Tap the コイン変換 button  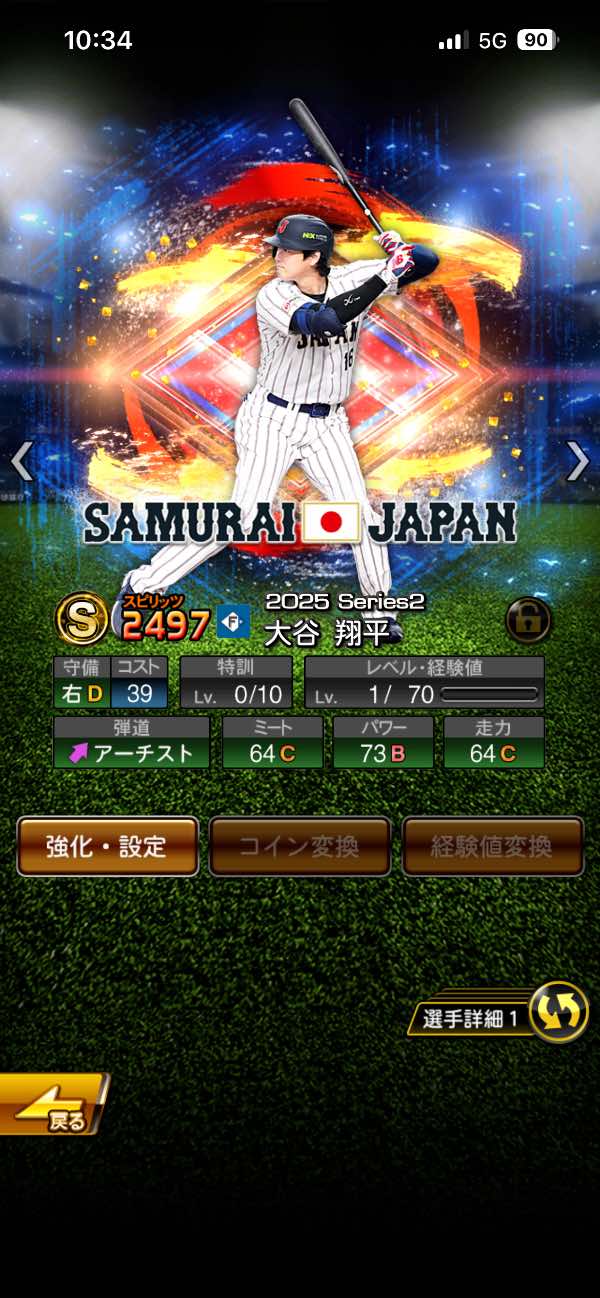click(x=299, y=846)
